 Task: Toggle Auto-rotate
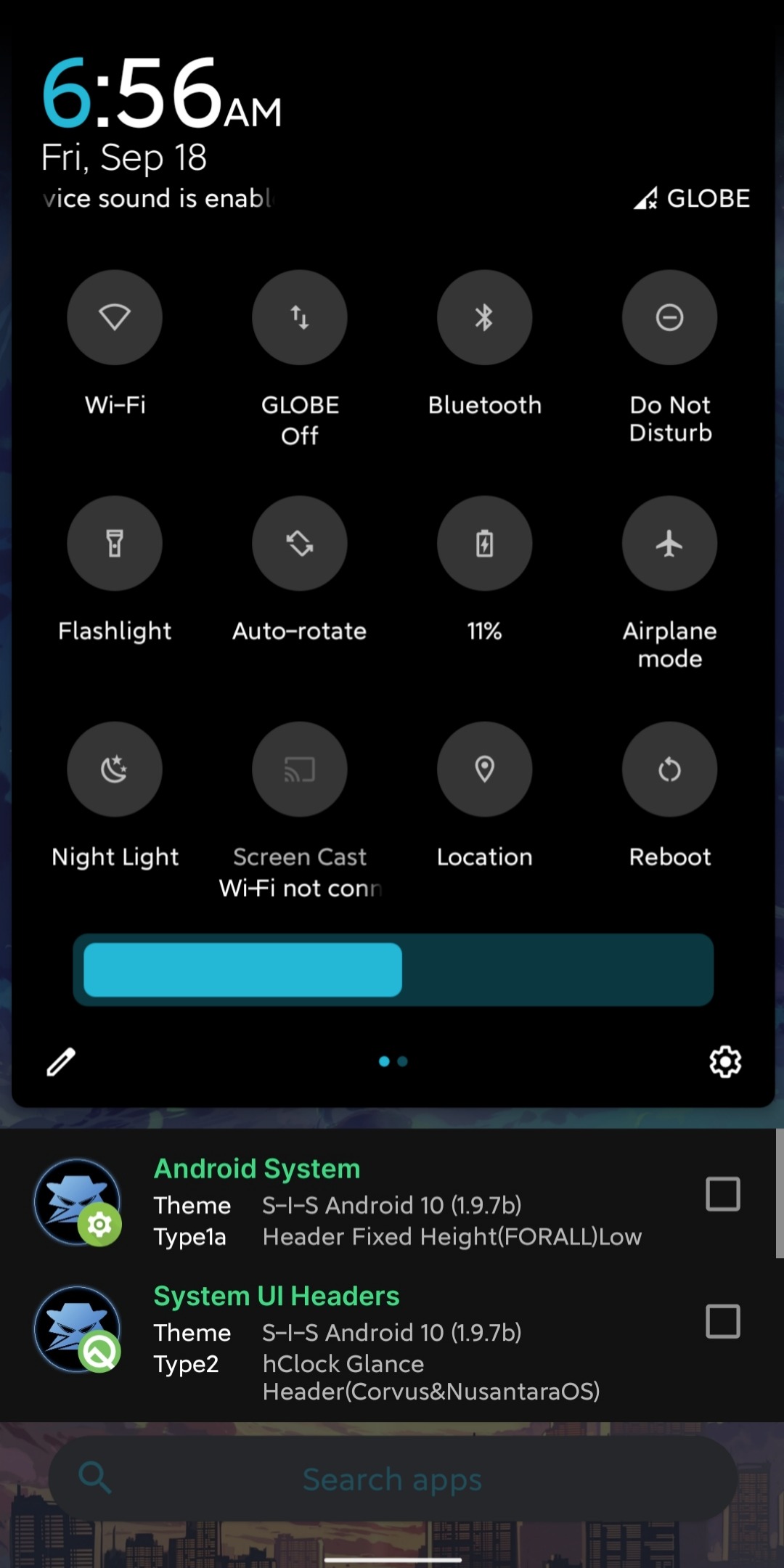300,543
